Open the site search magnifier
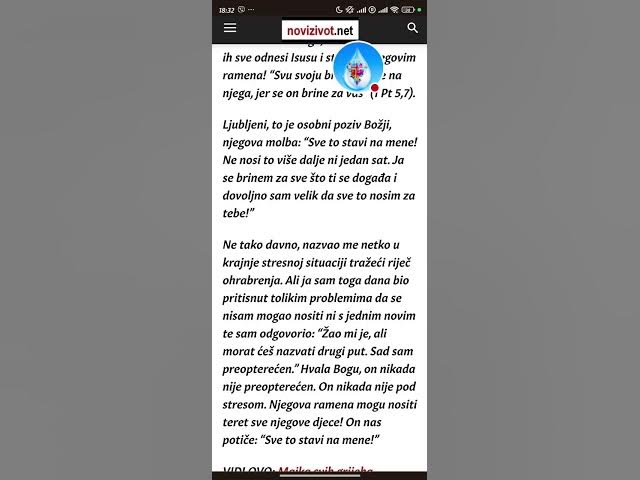 412,29
